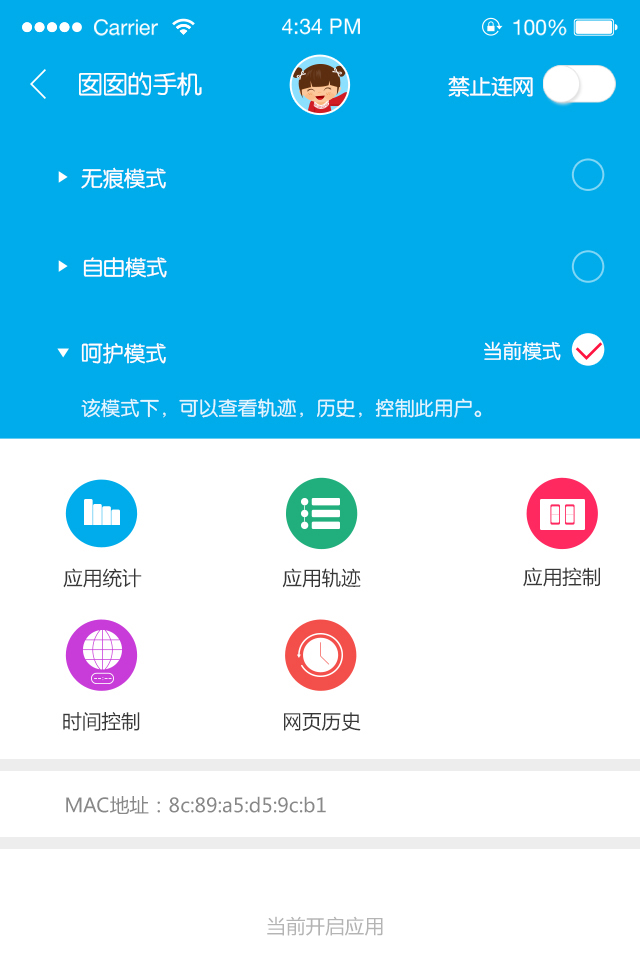Expand the 自由模式 description
The image size is (640, 960).
coord(63,267)
